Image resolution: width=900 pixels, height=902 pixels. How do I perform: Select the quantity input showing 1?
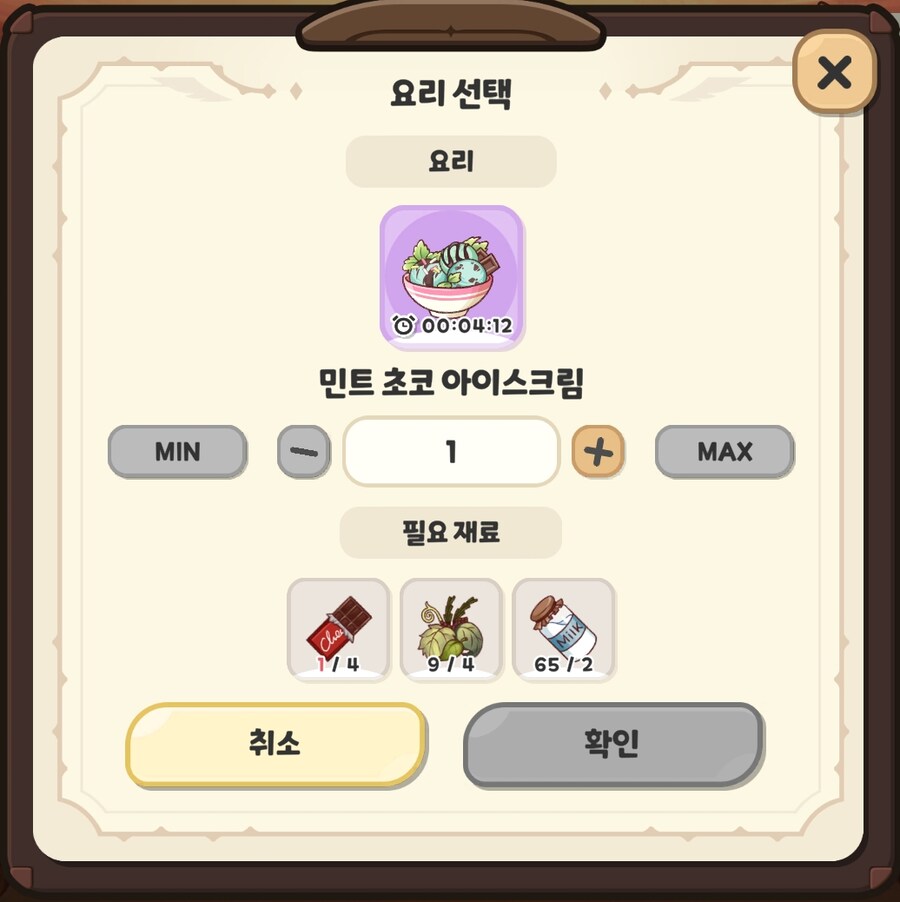(450, 452)
